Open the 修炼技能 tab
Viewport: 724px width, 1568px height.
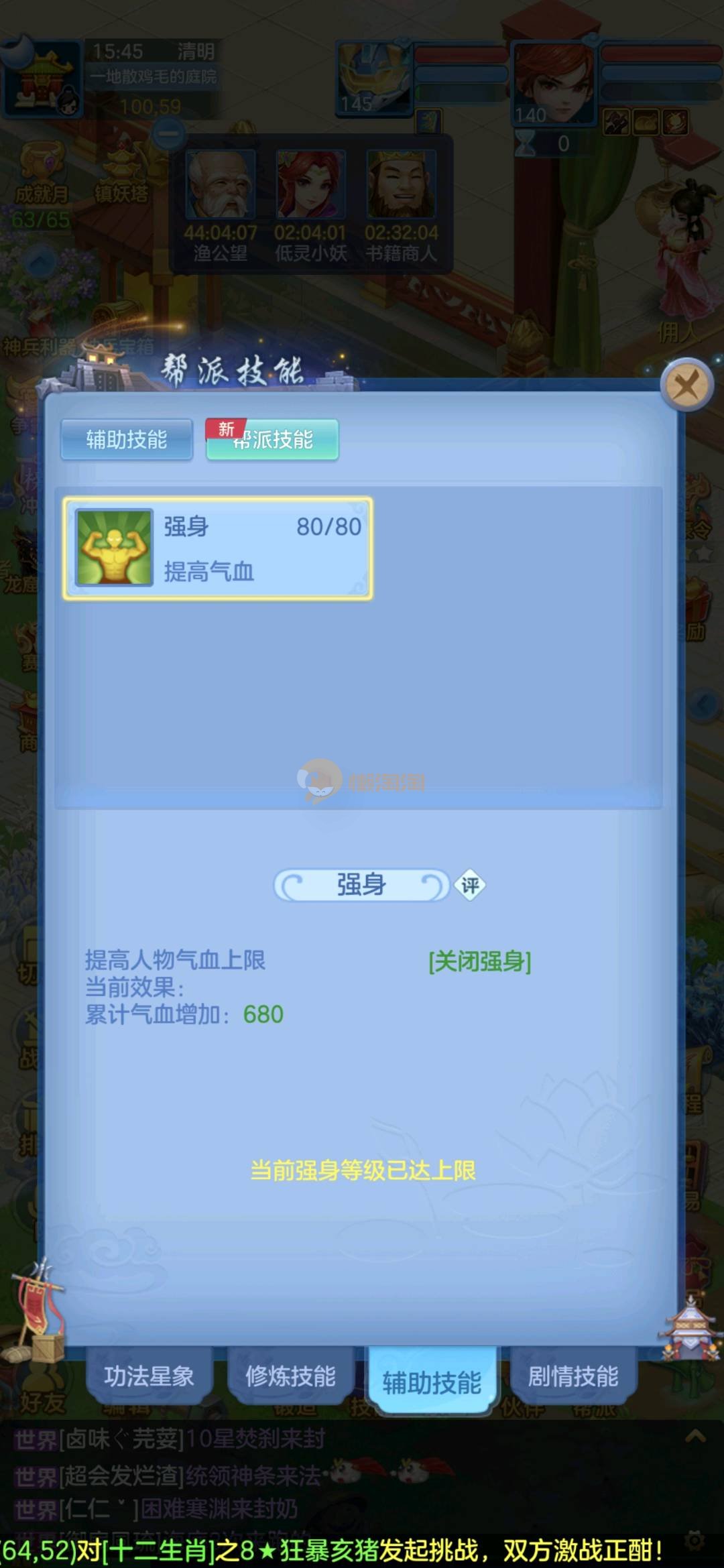point(290,1376)
